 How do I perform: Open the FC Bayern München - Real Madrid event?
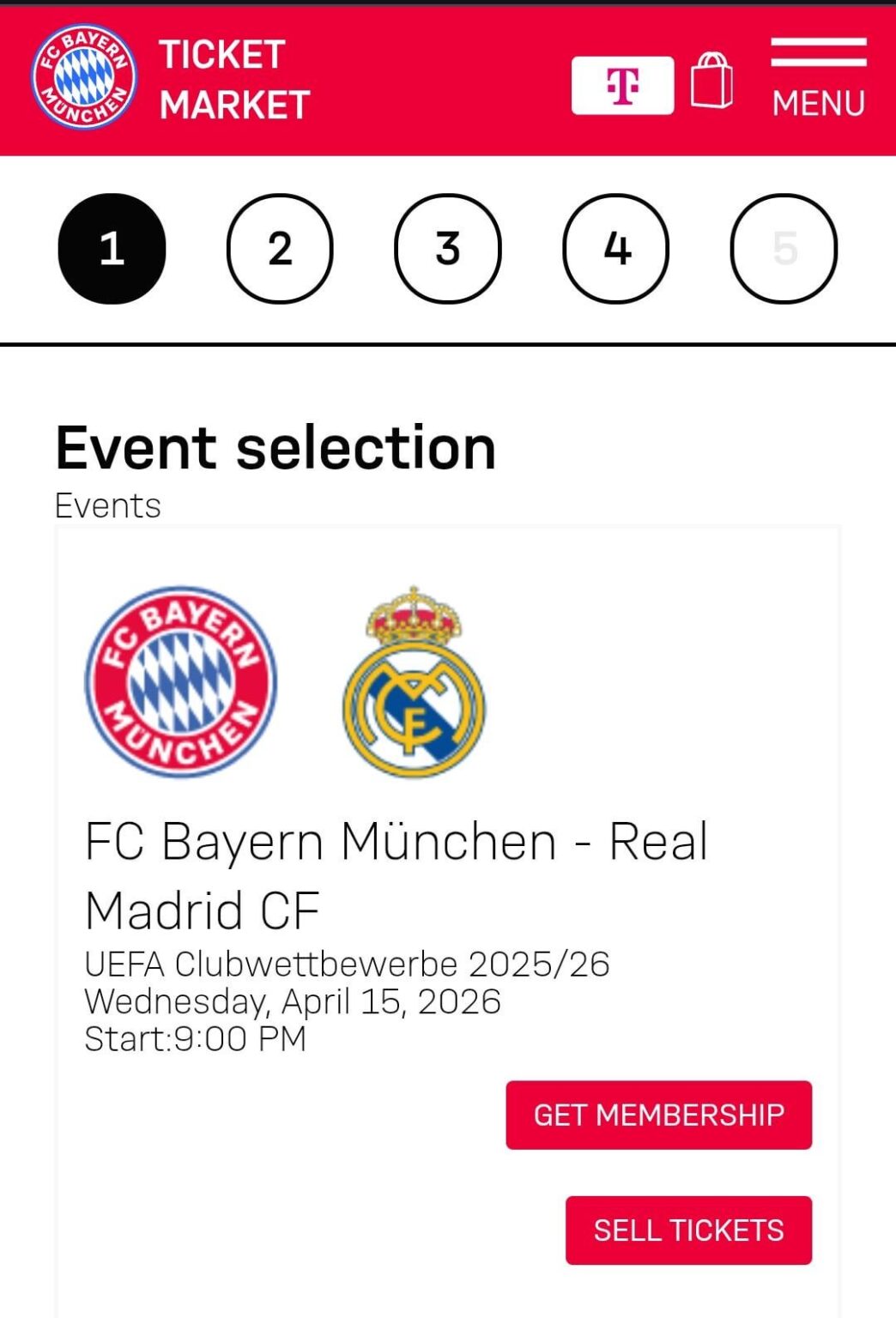click(397, 875)
